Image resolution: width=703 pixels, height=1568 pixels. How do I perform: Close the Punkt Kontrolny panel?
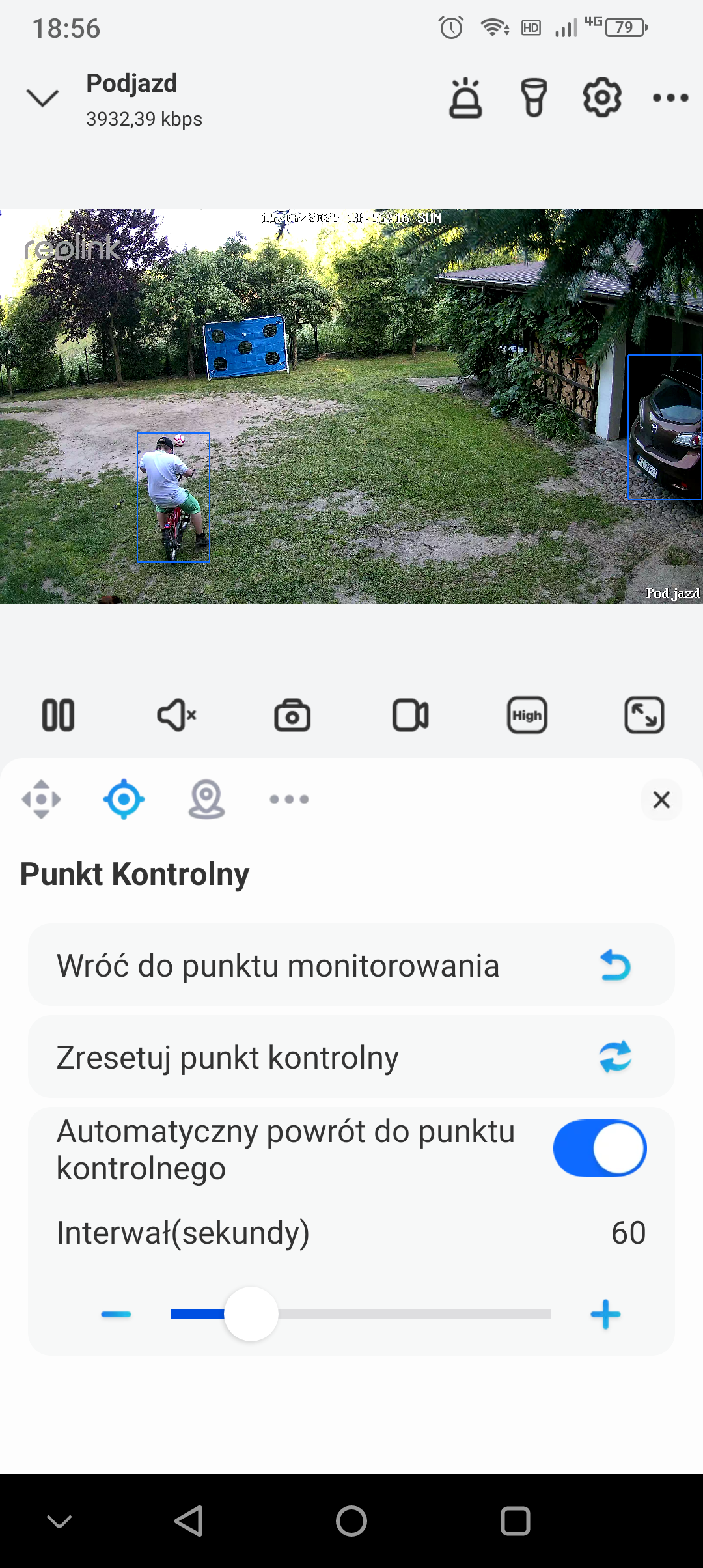coord(661,799)
